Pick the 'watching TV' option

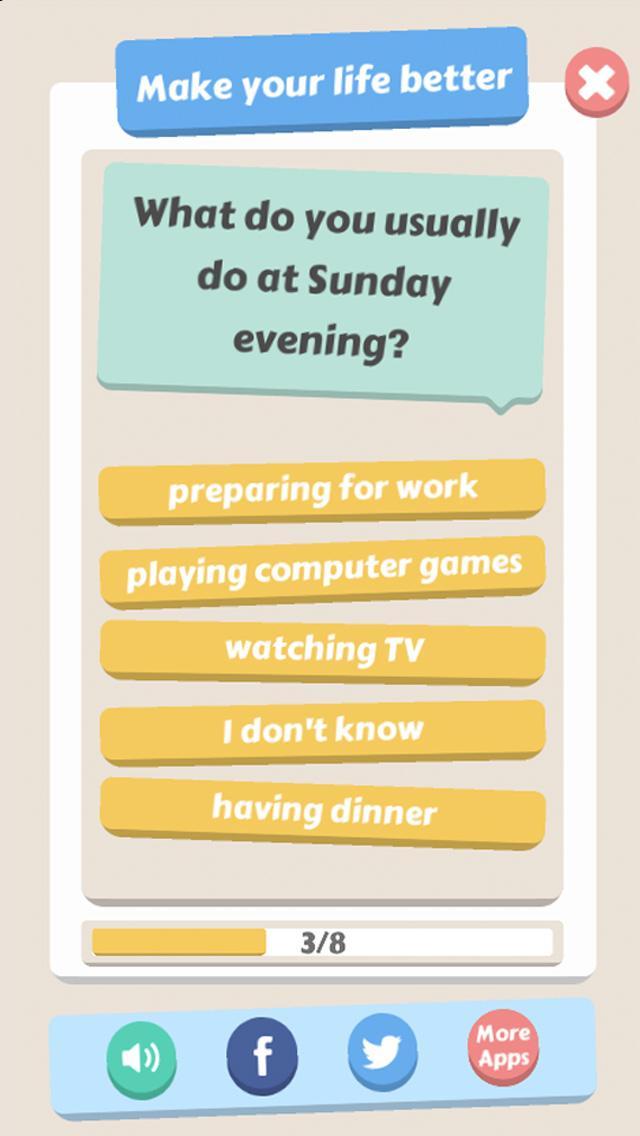pos(322,650)
